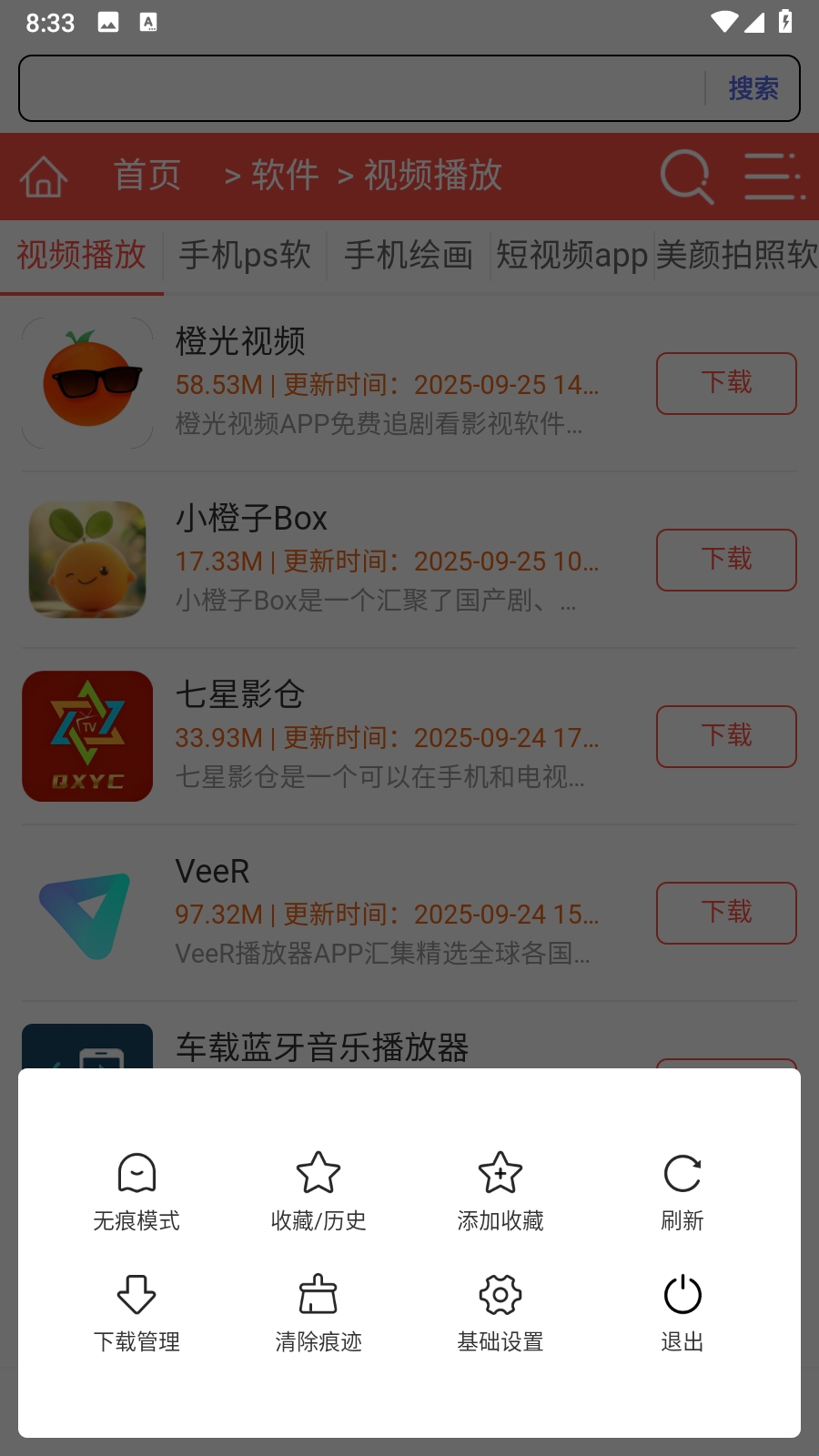Tap 软件 in the breadcrumb
The image size is (819, 1456).
(x=285, y=175)
